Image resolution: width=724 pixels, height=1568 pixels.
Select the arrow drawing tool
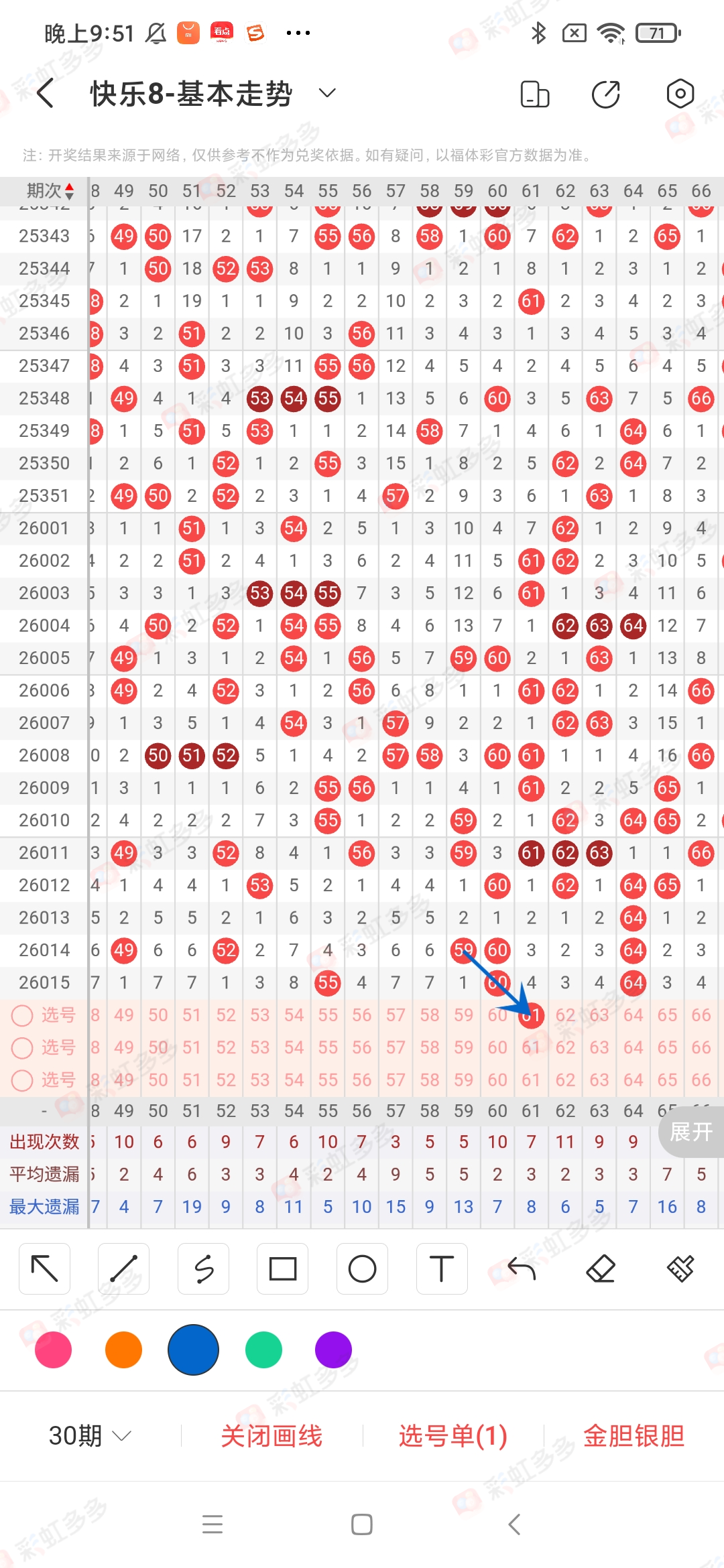pos(45,1268)
